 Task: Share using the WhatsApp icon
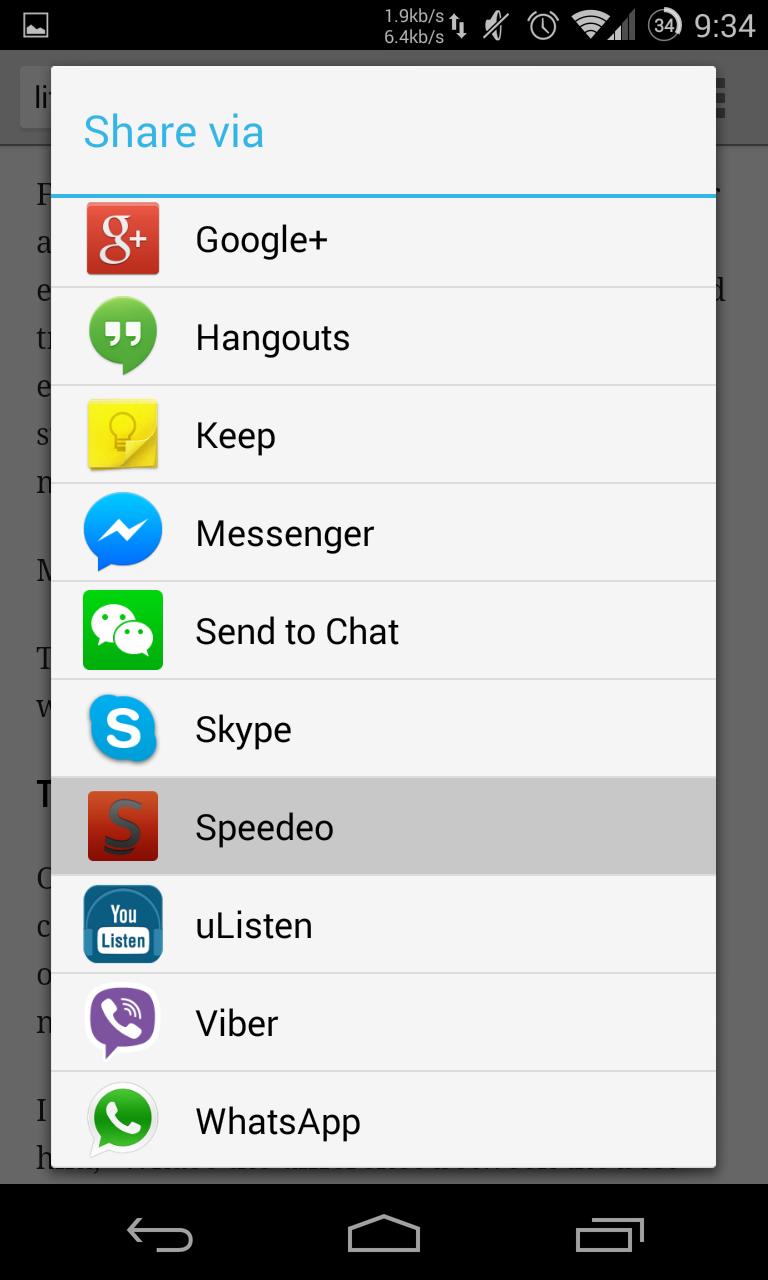(122, 1120)
